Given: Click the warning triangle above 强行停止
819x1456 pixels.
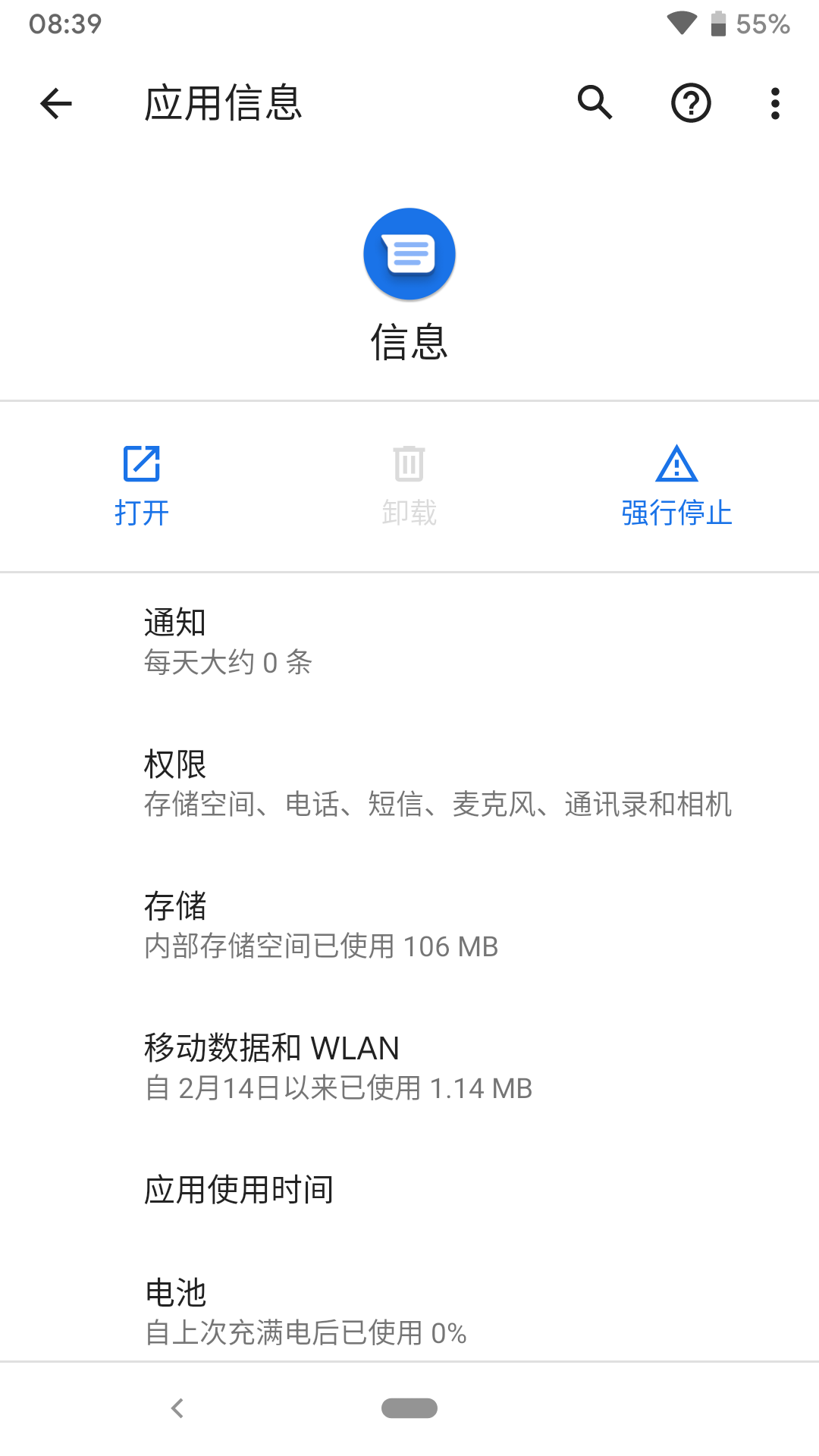Looking at the screenshot, I should pyautogui.click(x=677, y=464).
